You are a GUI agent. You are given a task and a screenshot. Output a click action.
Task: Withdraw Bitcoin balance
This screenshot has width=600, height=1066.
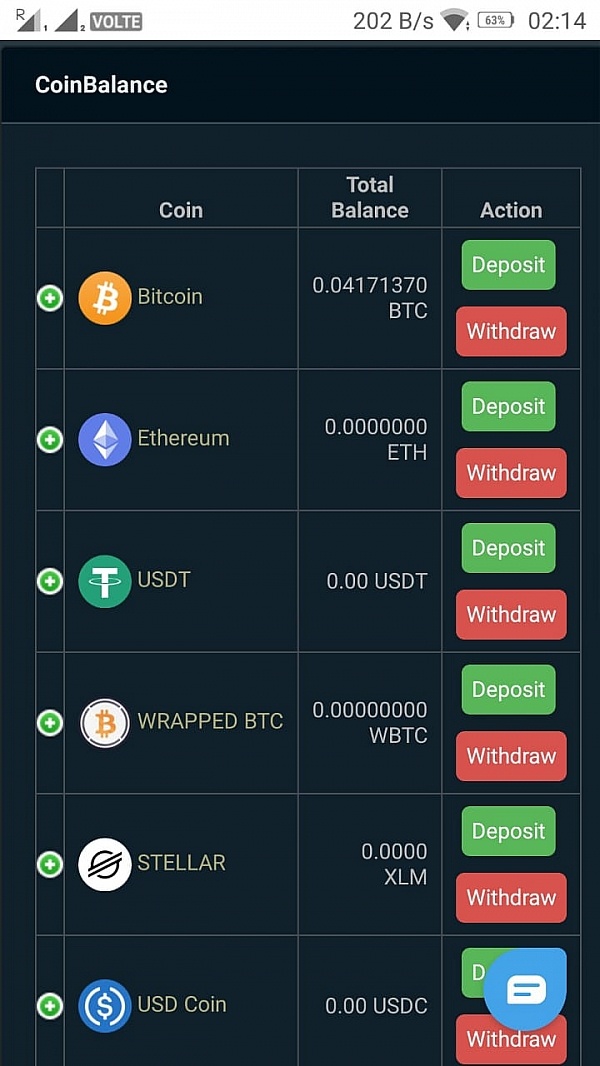pos(511,331)
